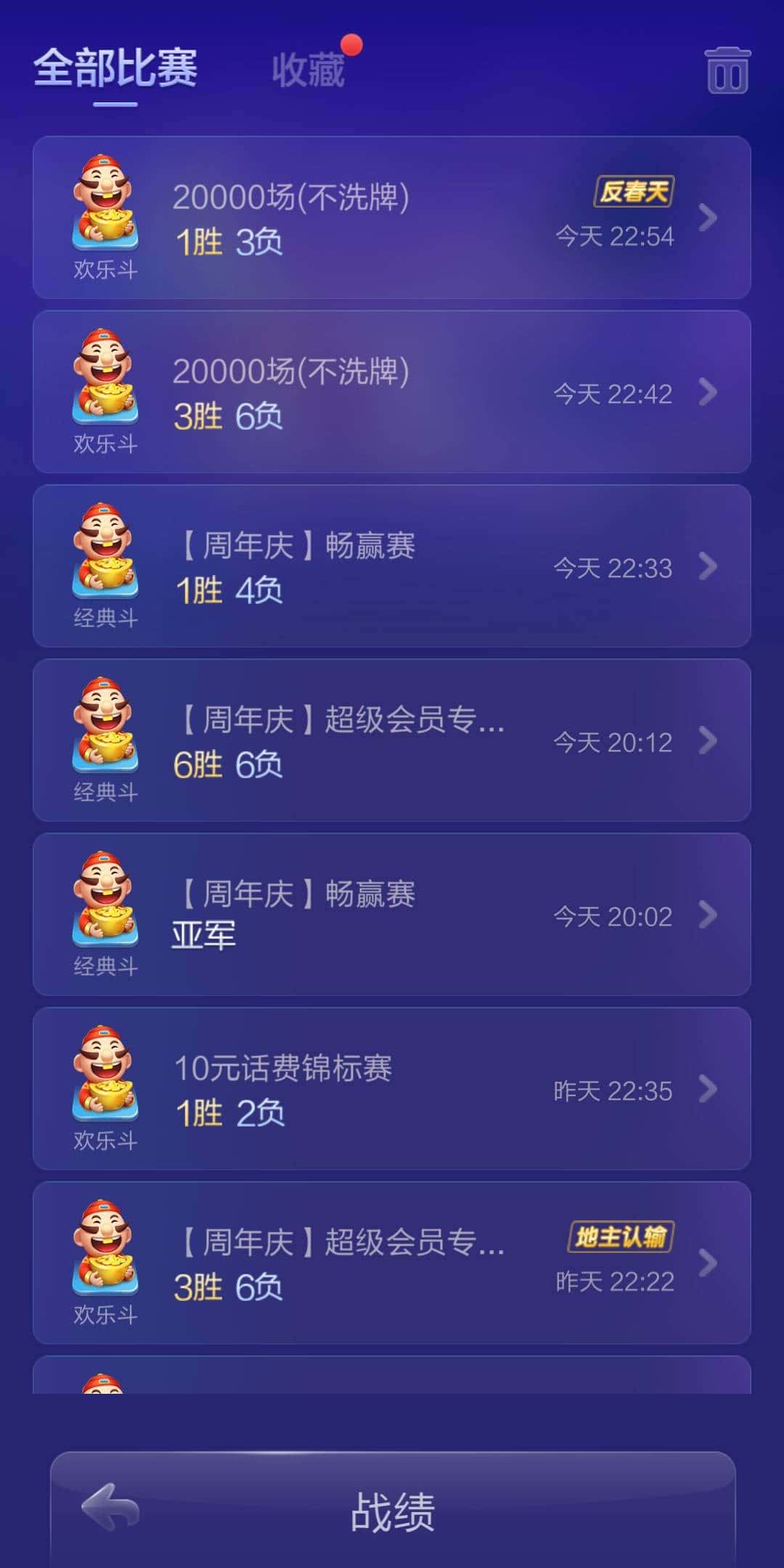Switch to the 收藏 tab
The width and height of the screenshot is (784, 1568).
[x=309, y=70]
